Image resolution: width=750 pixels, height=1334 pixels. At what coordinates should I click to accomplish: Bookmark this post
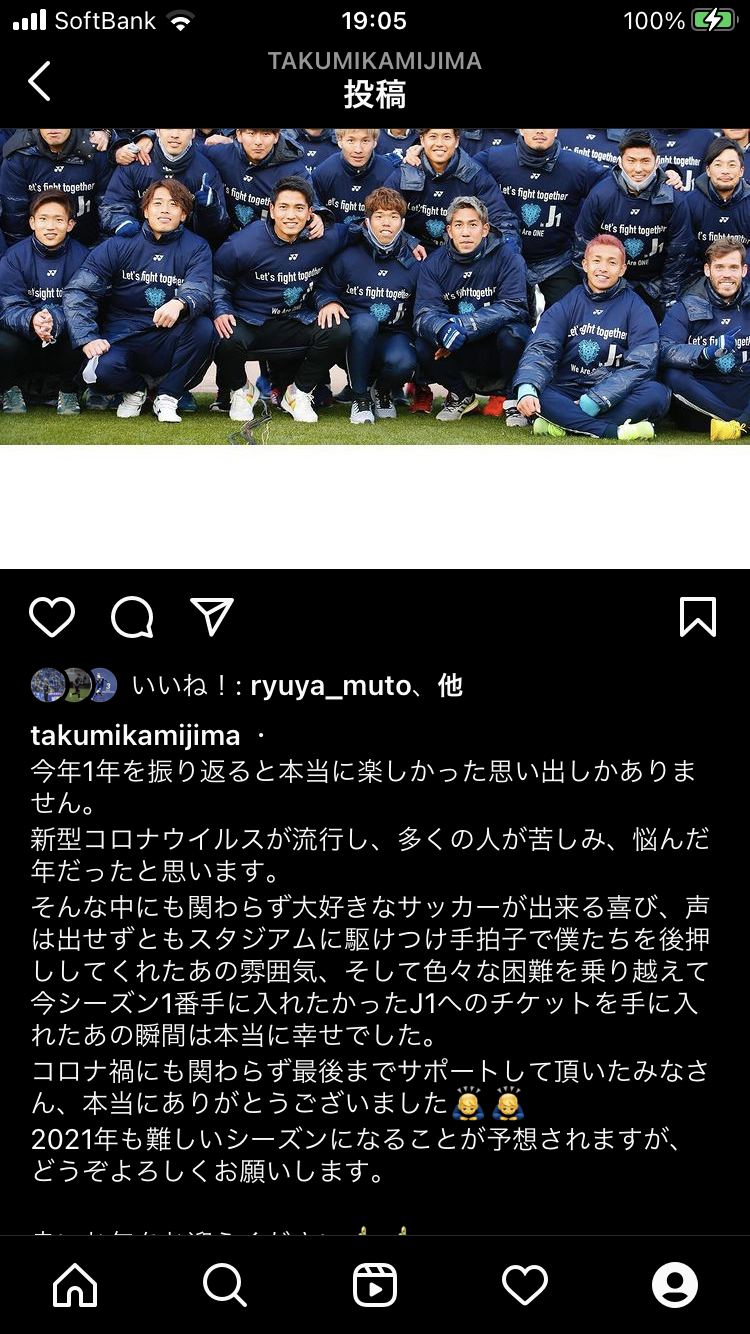click(x=697, y=617)
